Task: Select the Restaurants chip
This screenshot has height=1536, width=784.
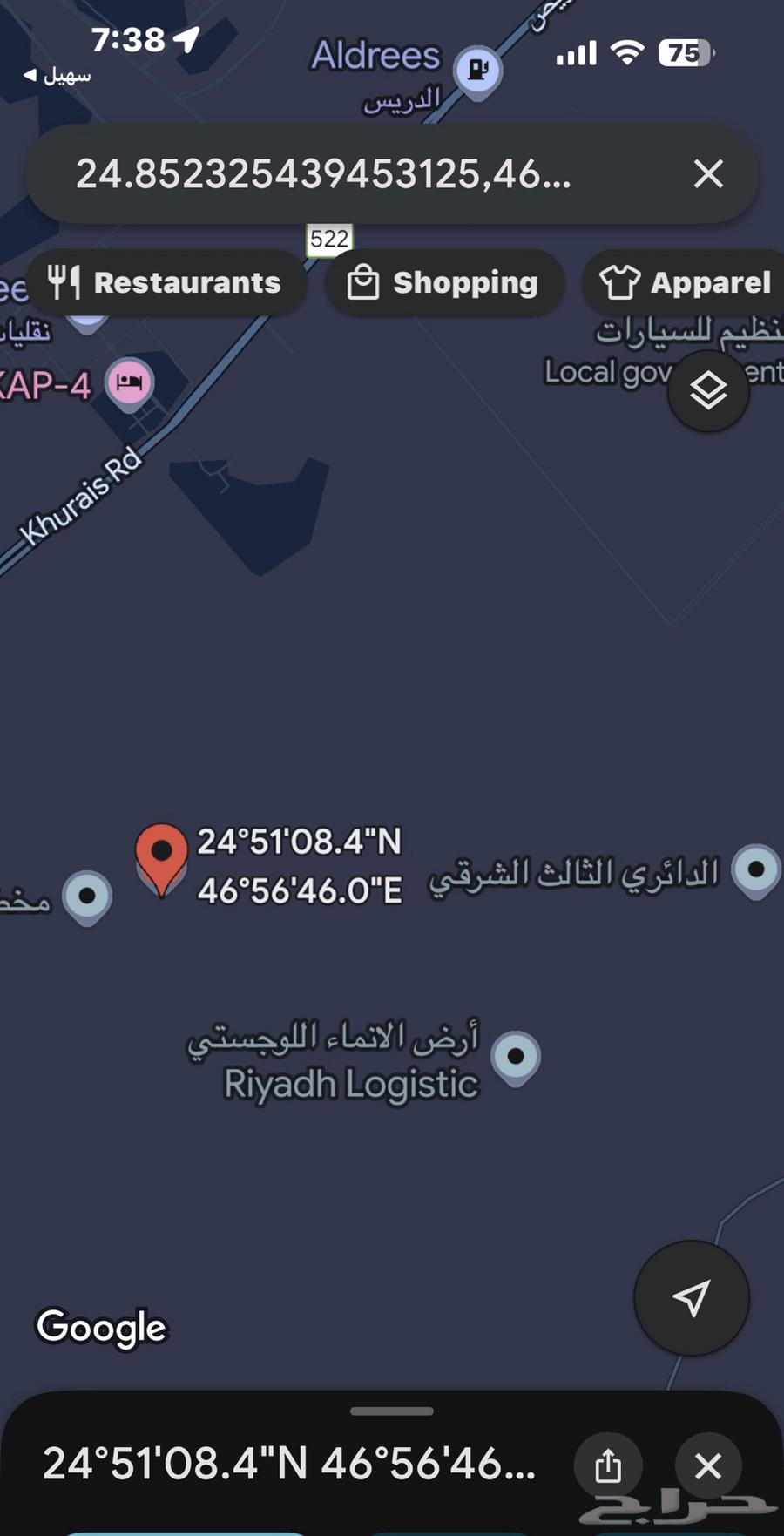Action: pyautogui.click(x=166, y=283)
